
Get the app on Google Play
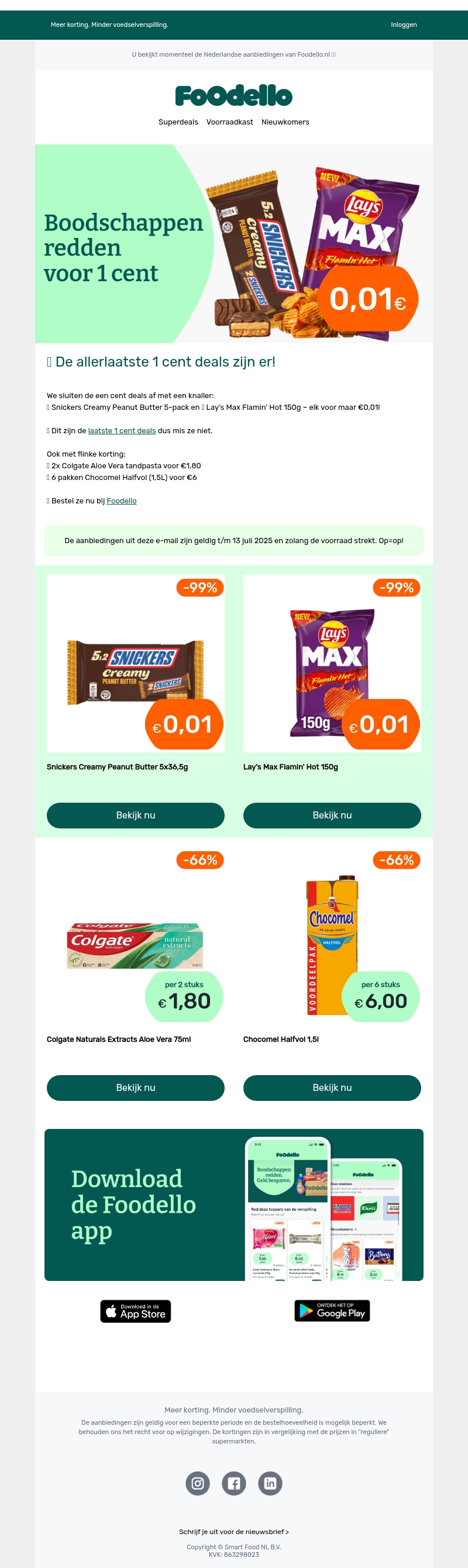coord(332,1311)
